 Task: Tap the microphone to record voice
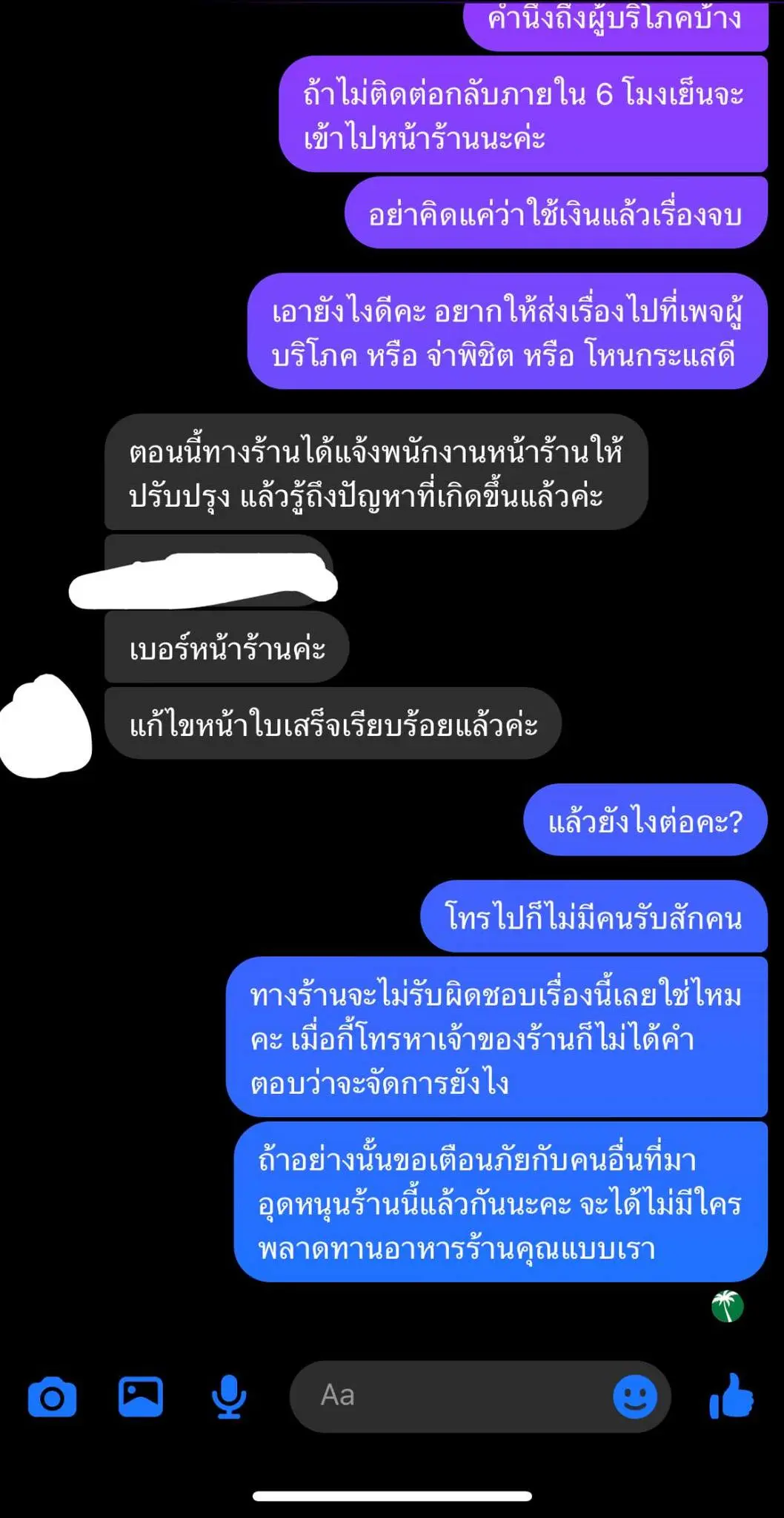[x=229, y=1396]
